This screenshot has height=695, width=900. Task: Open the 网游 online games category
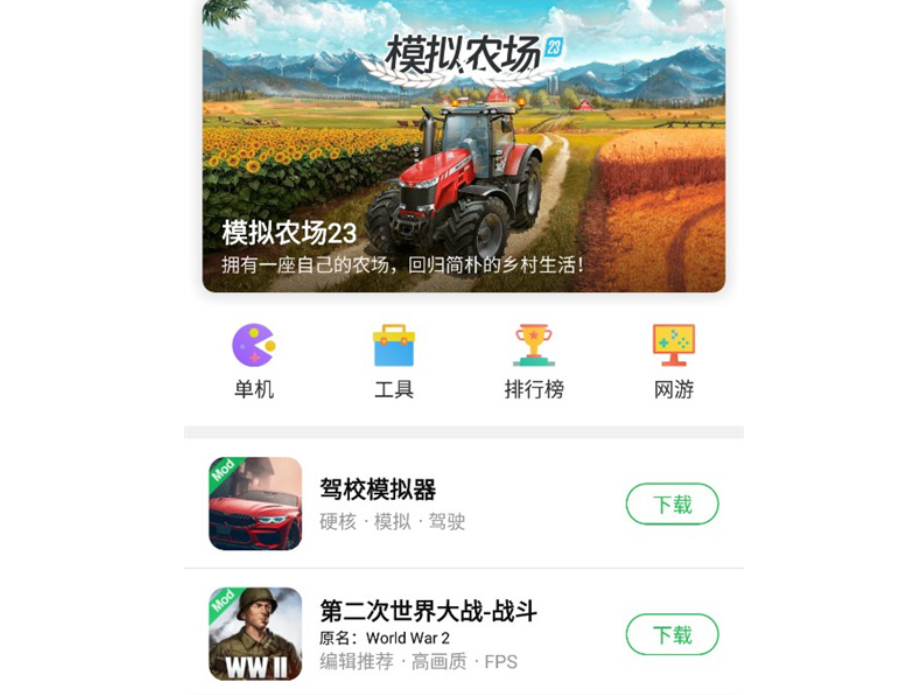(x=673, y=361)
